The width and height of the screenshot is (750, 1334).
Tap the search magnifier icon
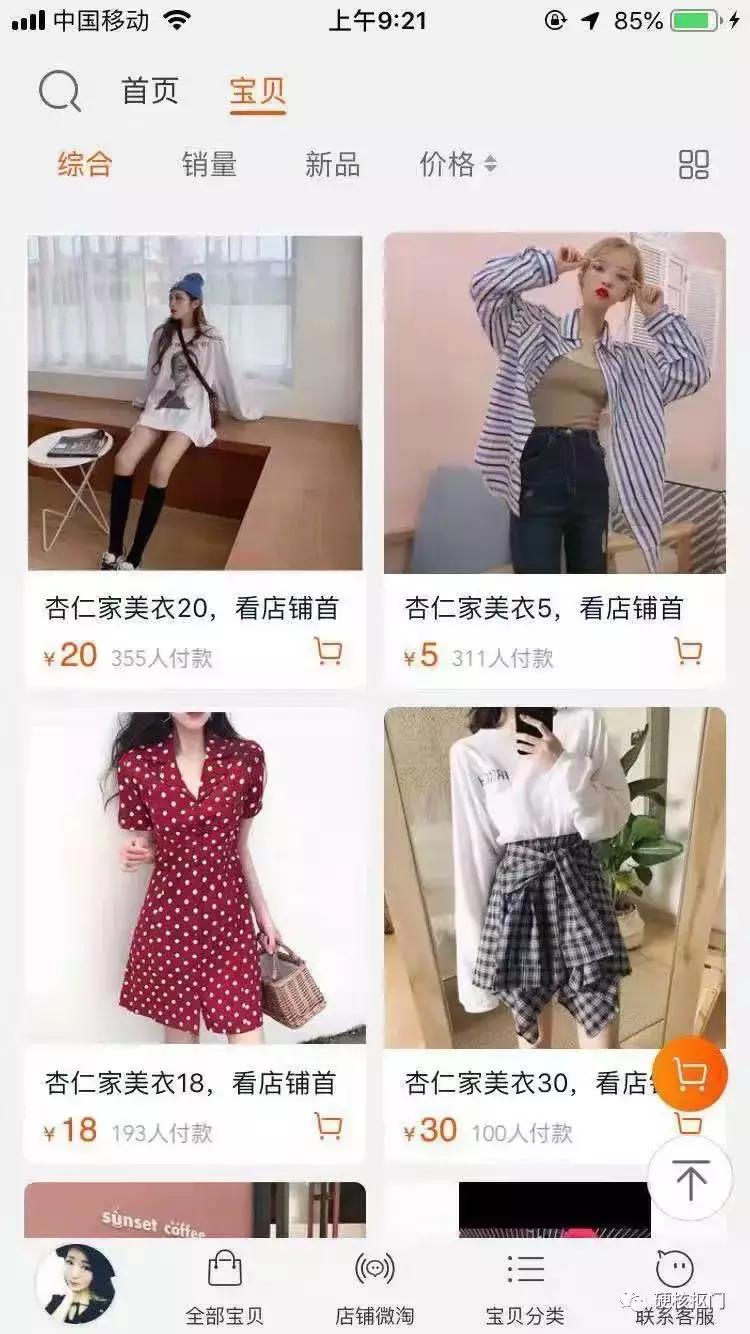pyautogui.click(x=60, y=92)
